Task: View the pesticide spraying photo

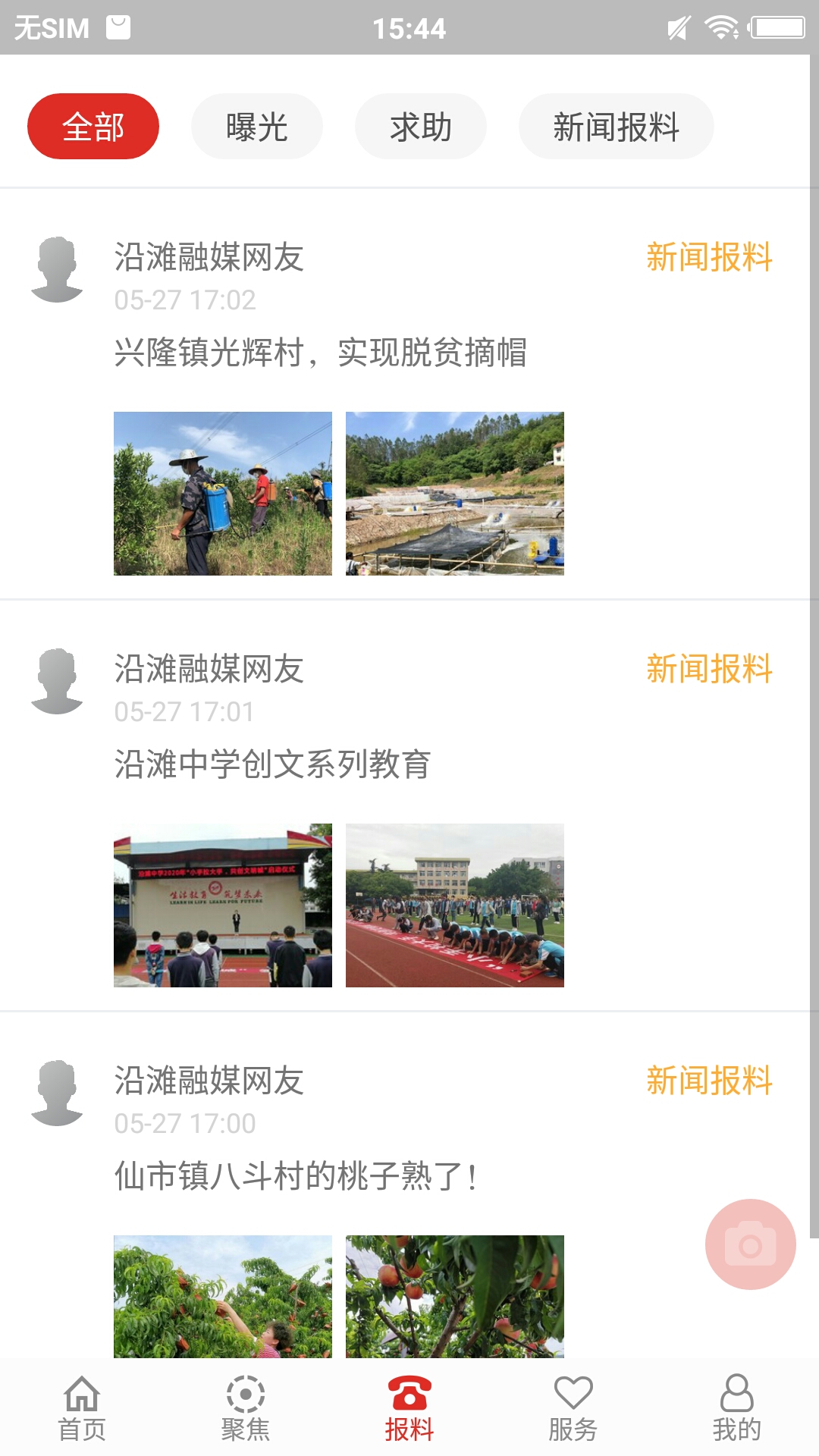Action: (x=222, y=493)
